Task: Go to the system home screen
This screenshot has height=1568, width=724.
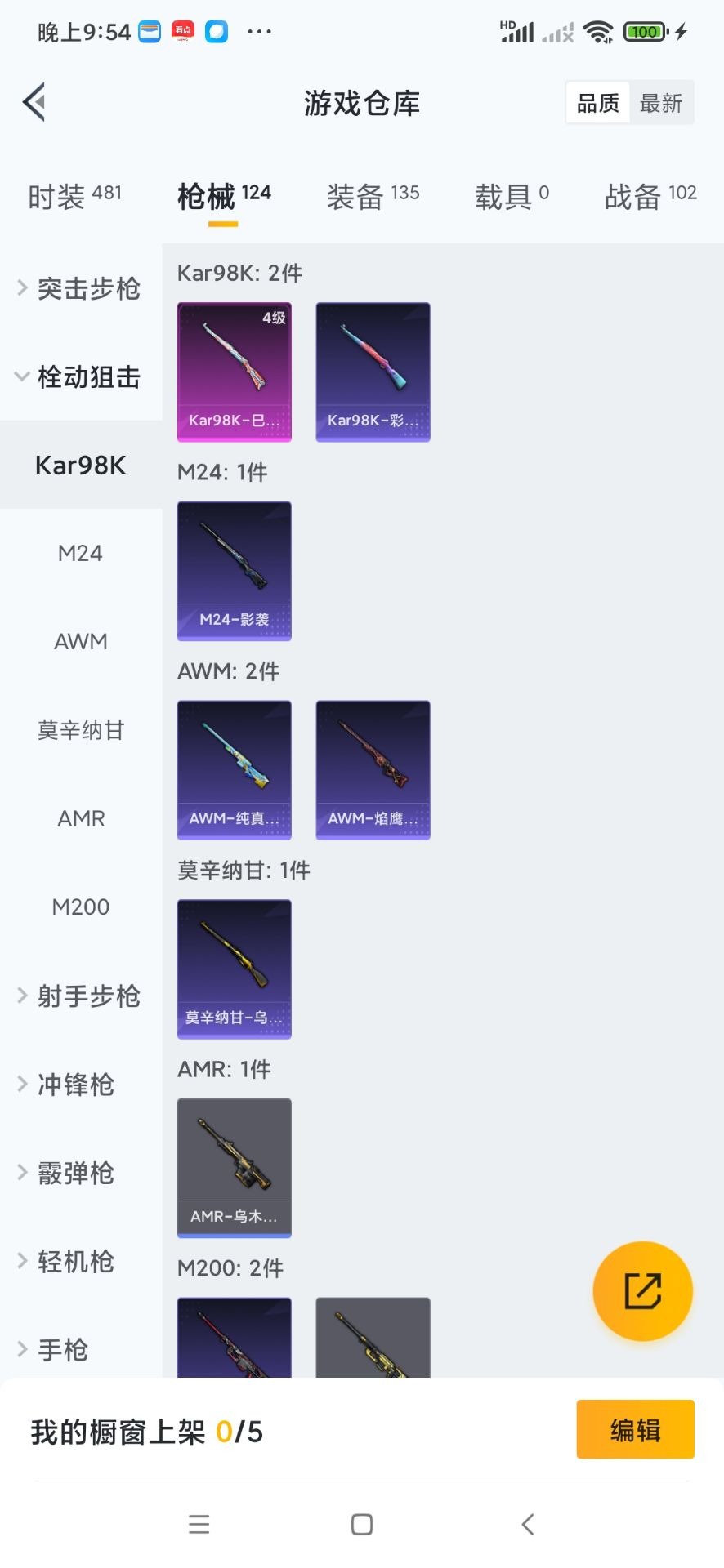Action: click(361, 1524)
